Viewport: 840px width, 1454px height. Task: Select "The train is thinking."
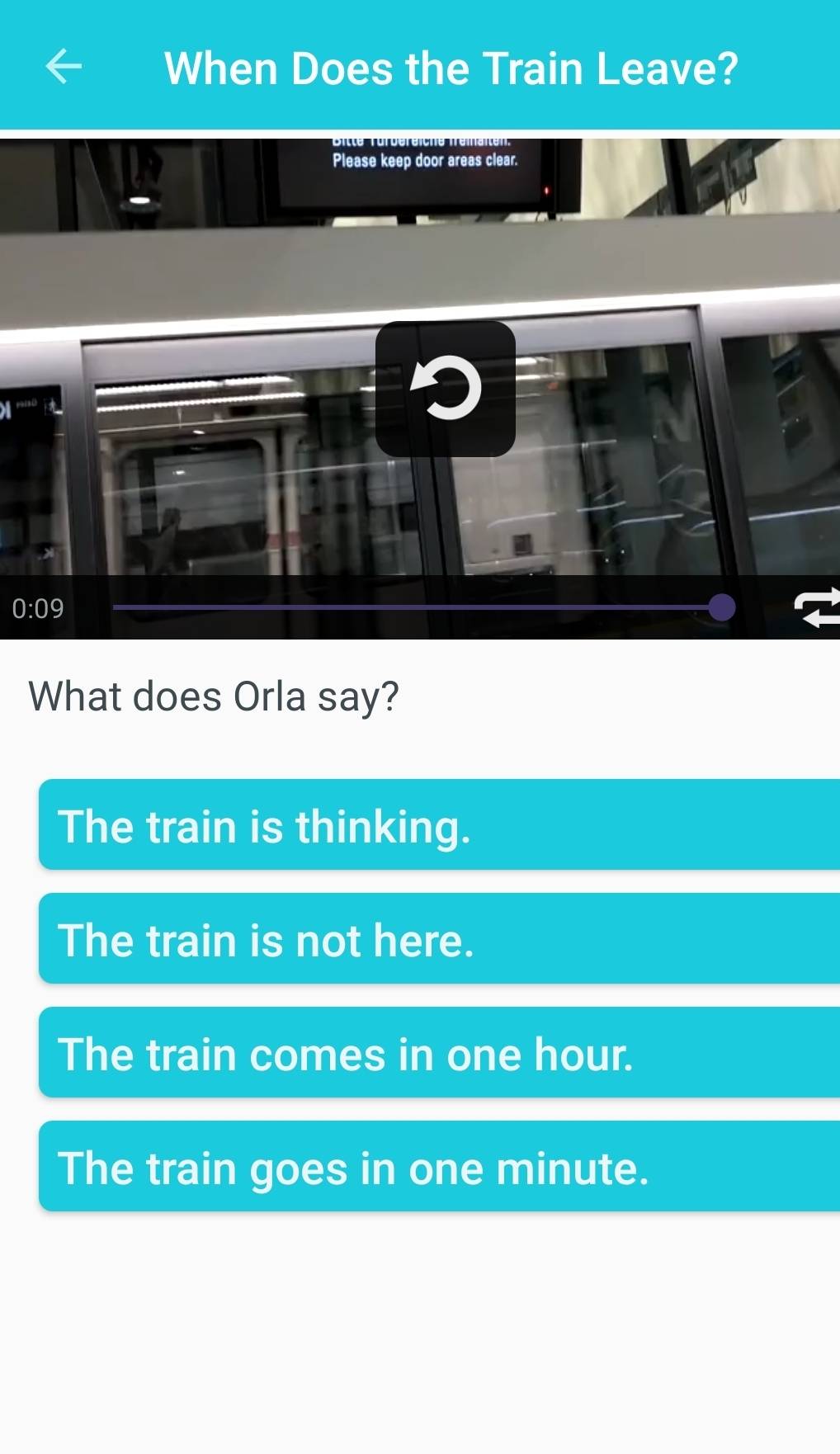click(439, 825)
